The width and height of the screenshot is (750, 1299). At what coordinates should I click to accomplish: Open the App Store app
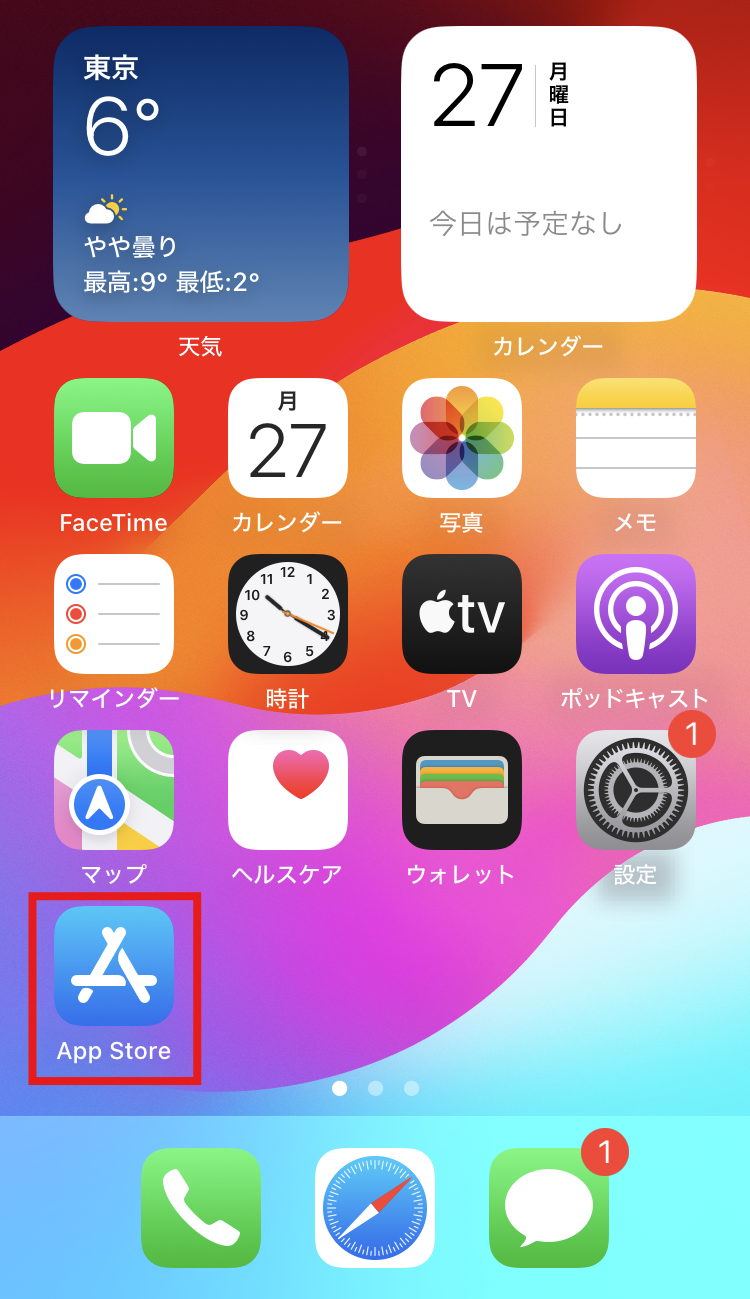coord(114,966)
